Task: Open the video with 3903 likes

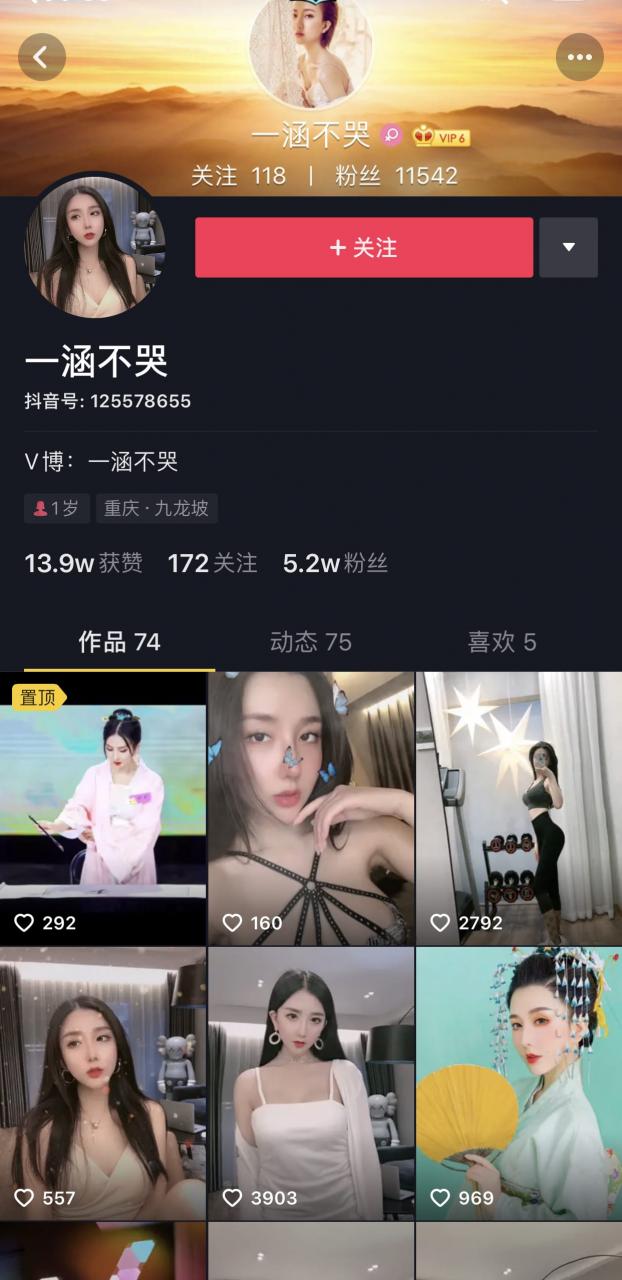Action: click(311, 1084)
